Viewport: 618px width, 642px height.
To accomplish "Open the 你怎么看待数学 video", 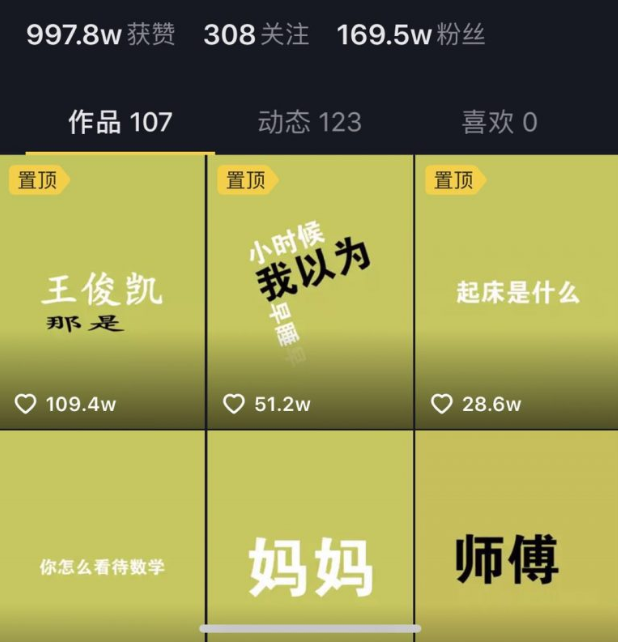I will pos(102,537).
